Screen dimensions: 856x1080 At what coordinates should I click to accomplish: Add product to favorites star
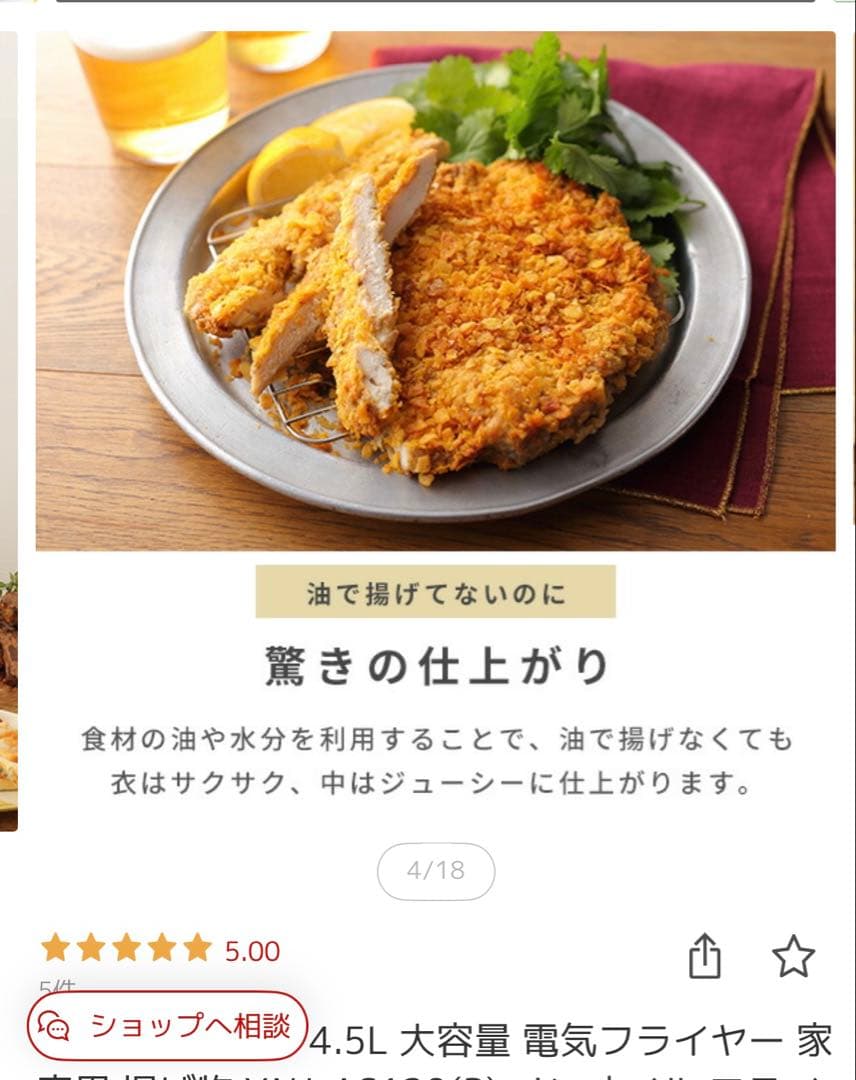[793, 956]
